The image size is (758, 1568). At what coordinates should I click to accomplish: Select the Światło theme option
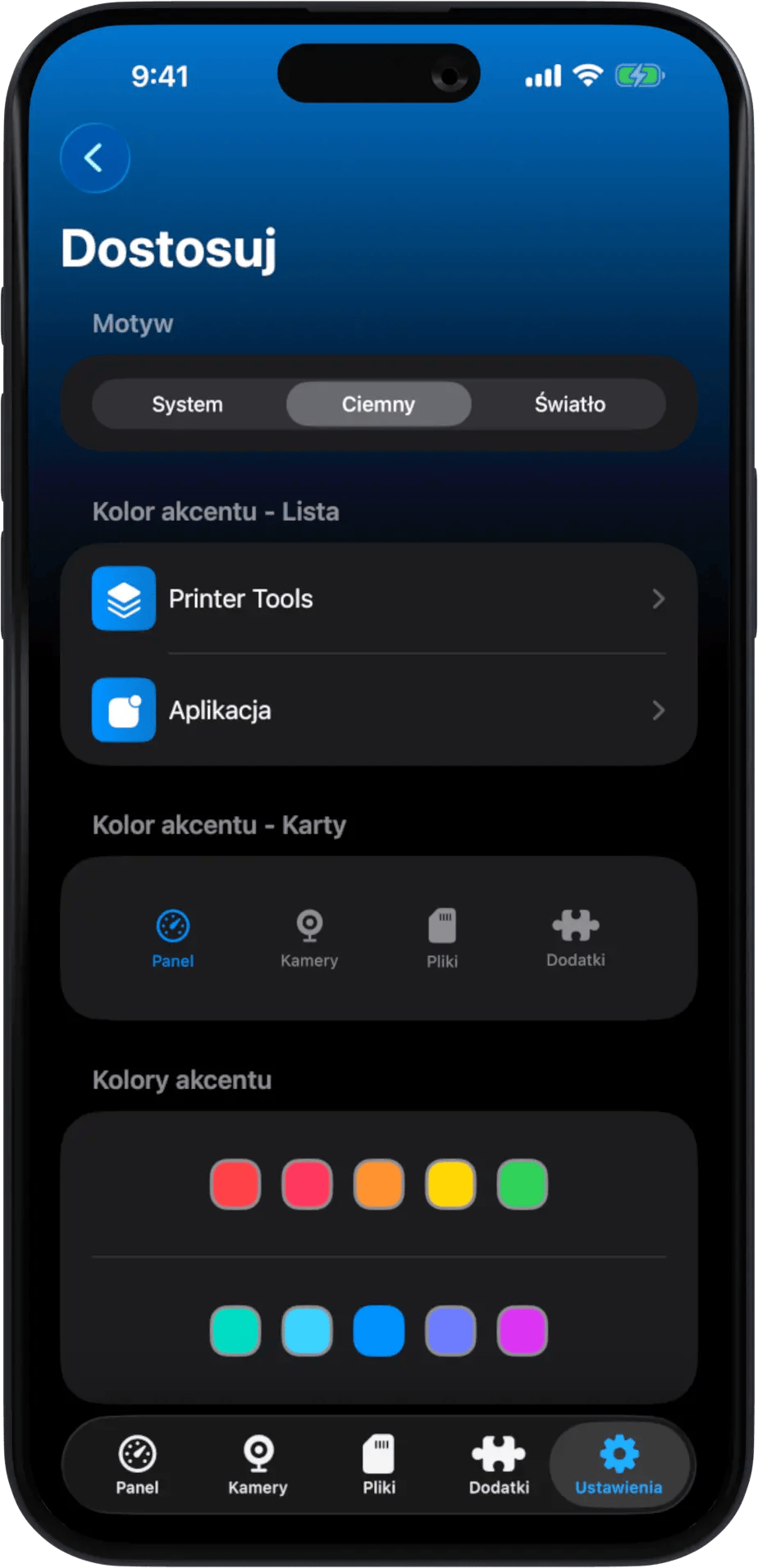coord(570,403)
